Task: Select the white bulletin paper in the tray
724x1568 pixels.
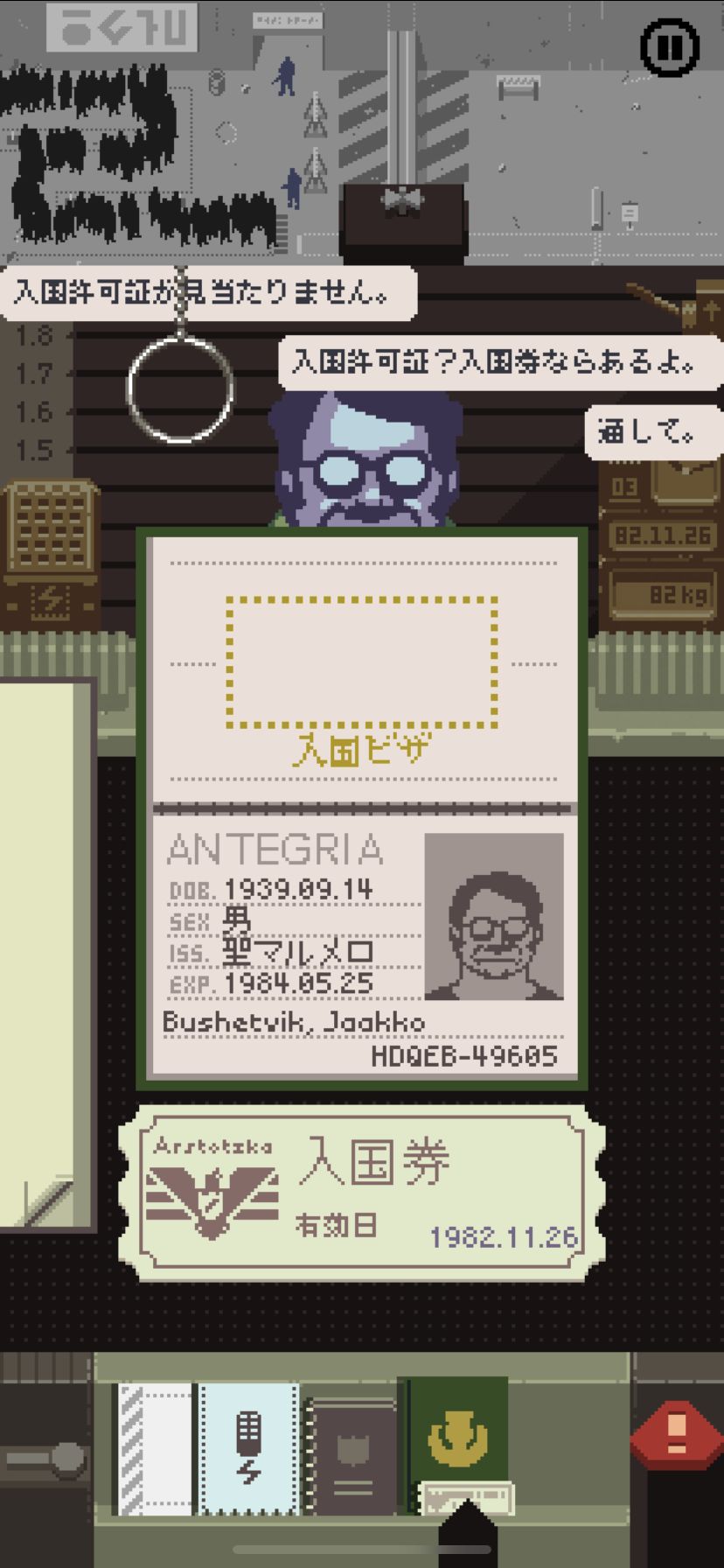Action: [156, 1448]
